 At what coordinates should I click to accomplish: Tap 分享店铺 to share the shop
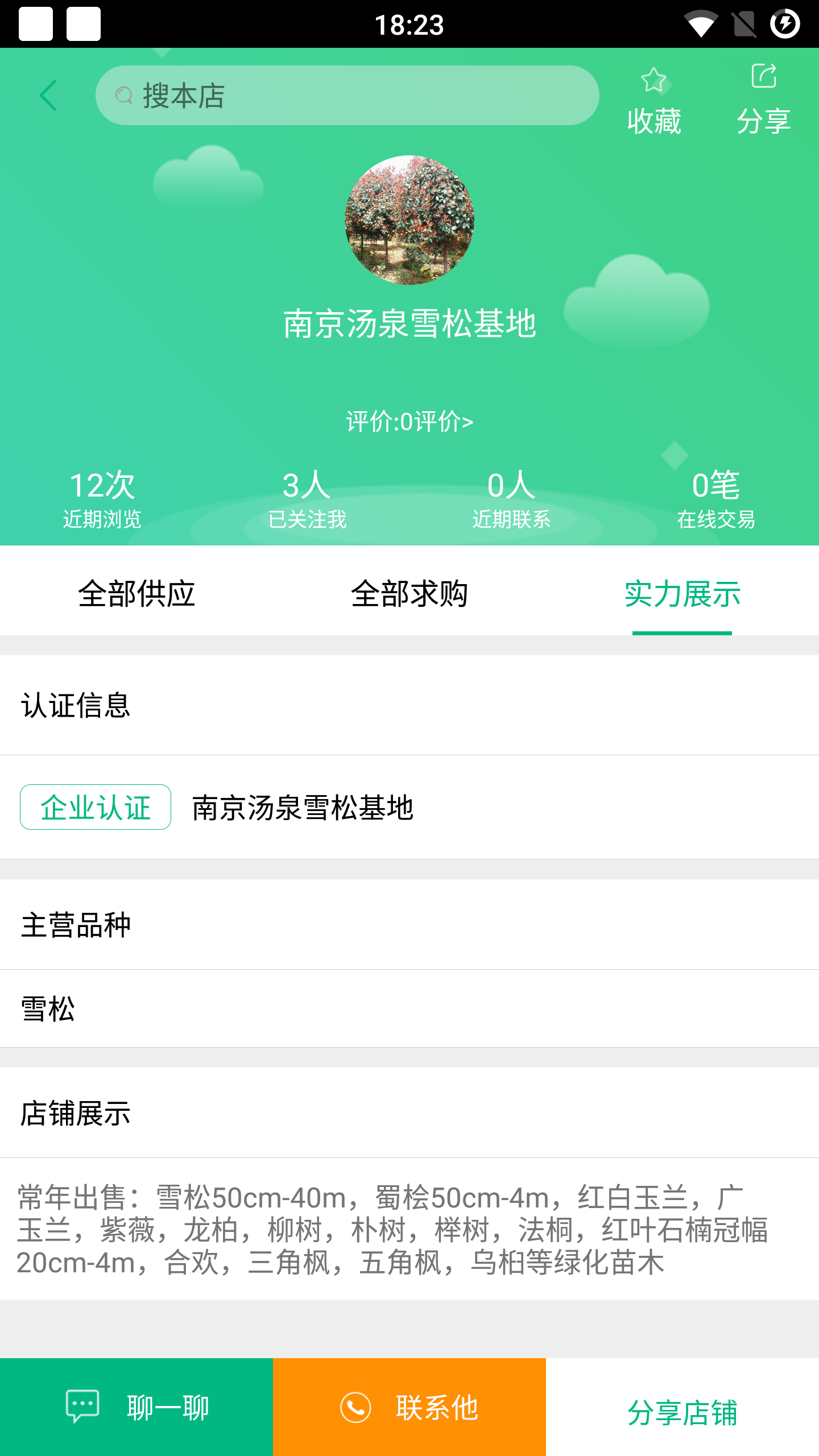(x=682, y=1405)
